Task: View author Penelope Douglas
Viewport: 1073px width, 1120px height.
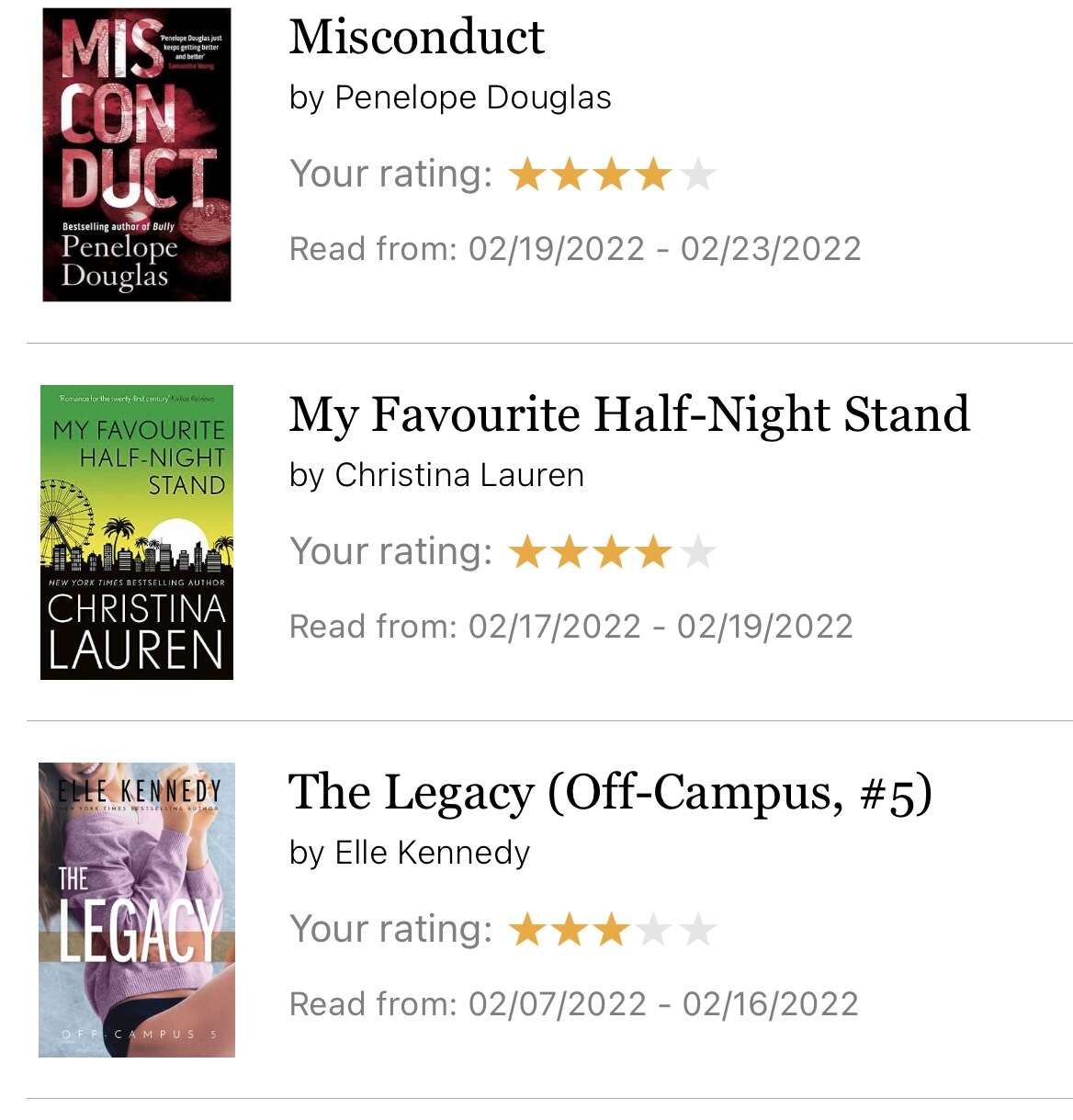Action: (x=472, y=97)
